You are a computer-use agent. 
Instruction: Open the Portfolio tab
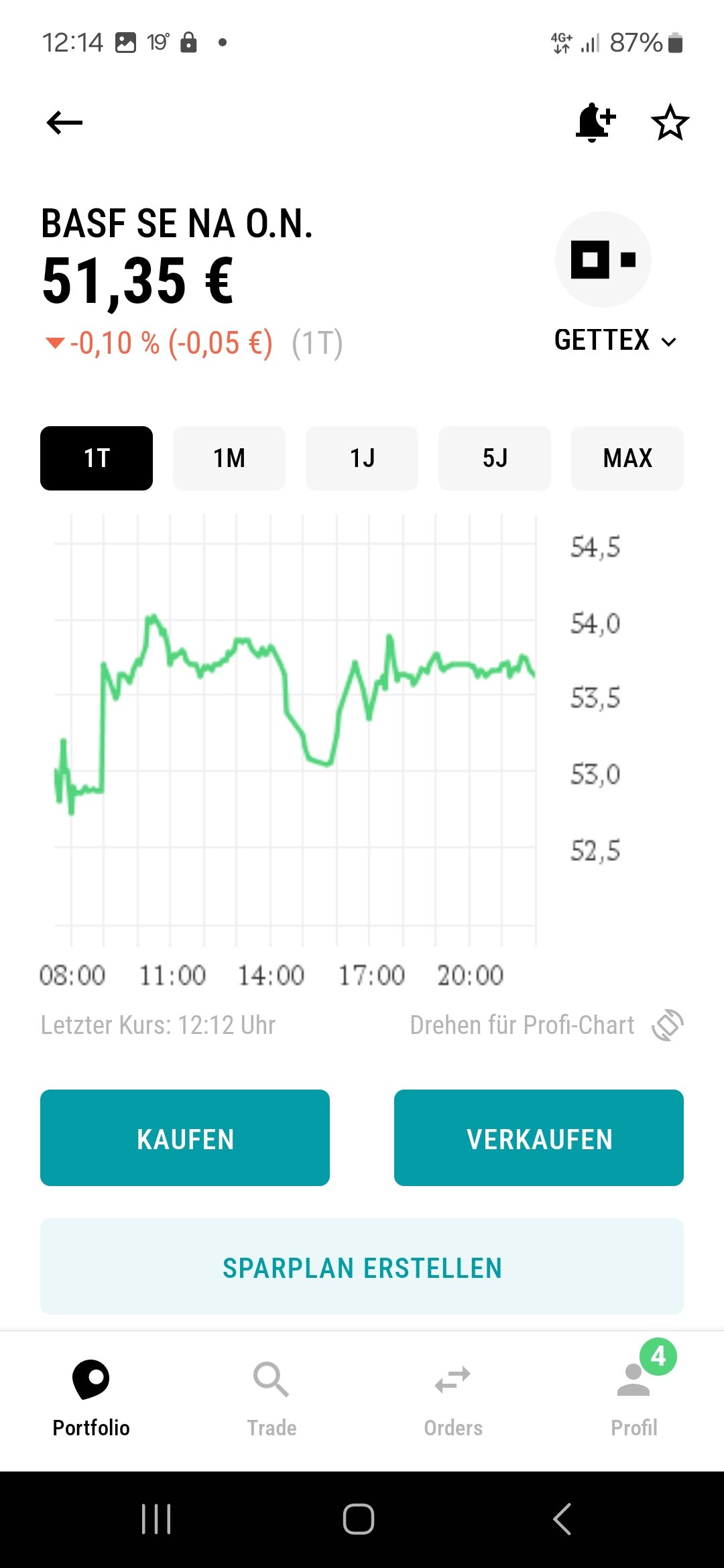(91, 1398)
